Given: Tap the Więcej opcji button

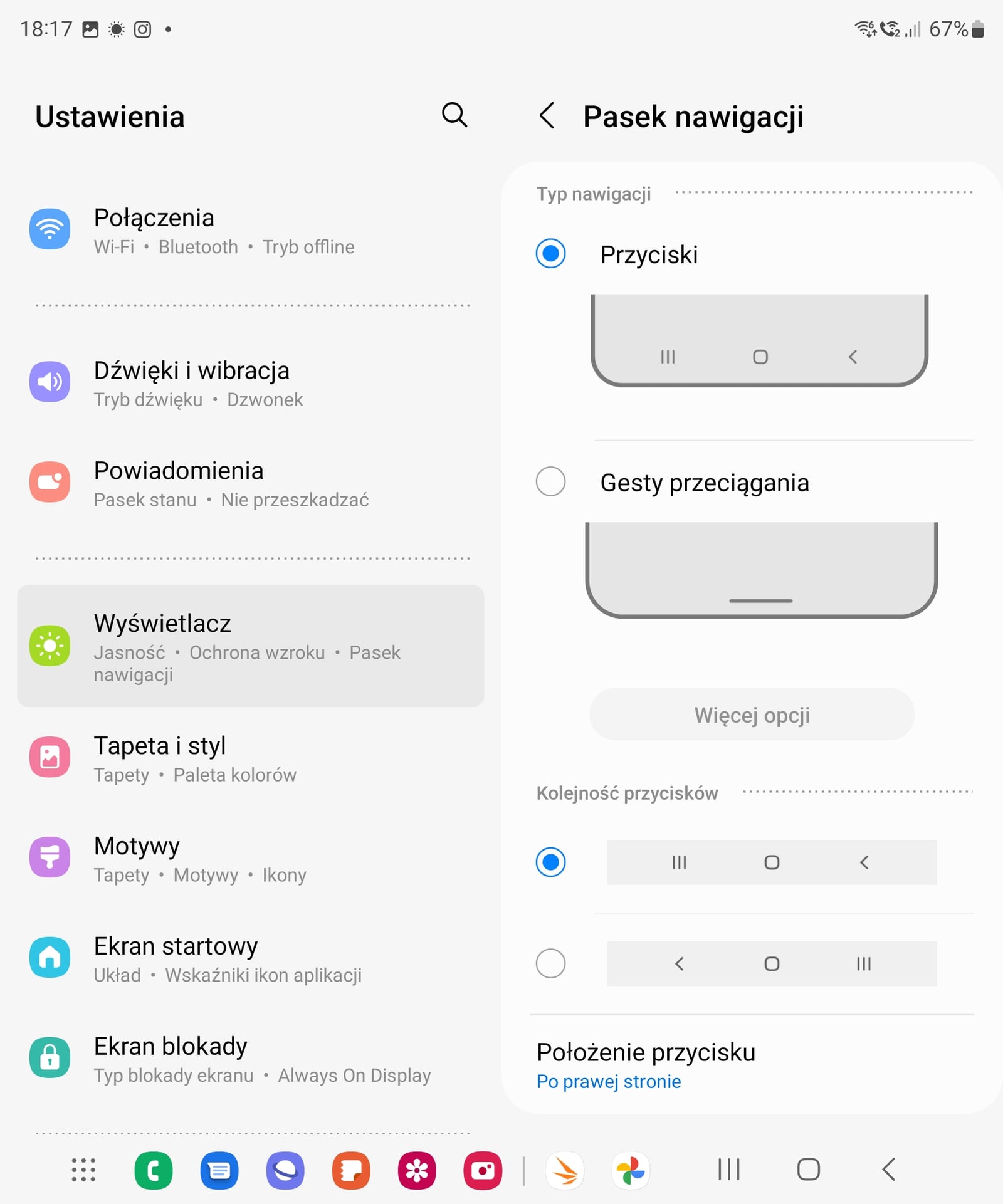Looking at the screenshot, I should pyautogui.click(x=751, y=715).
